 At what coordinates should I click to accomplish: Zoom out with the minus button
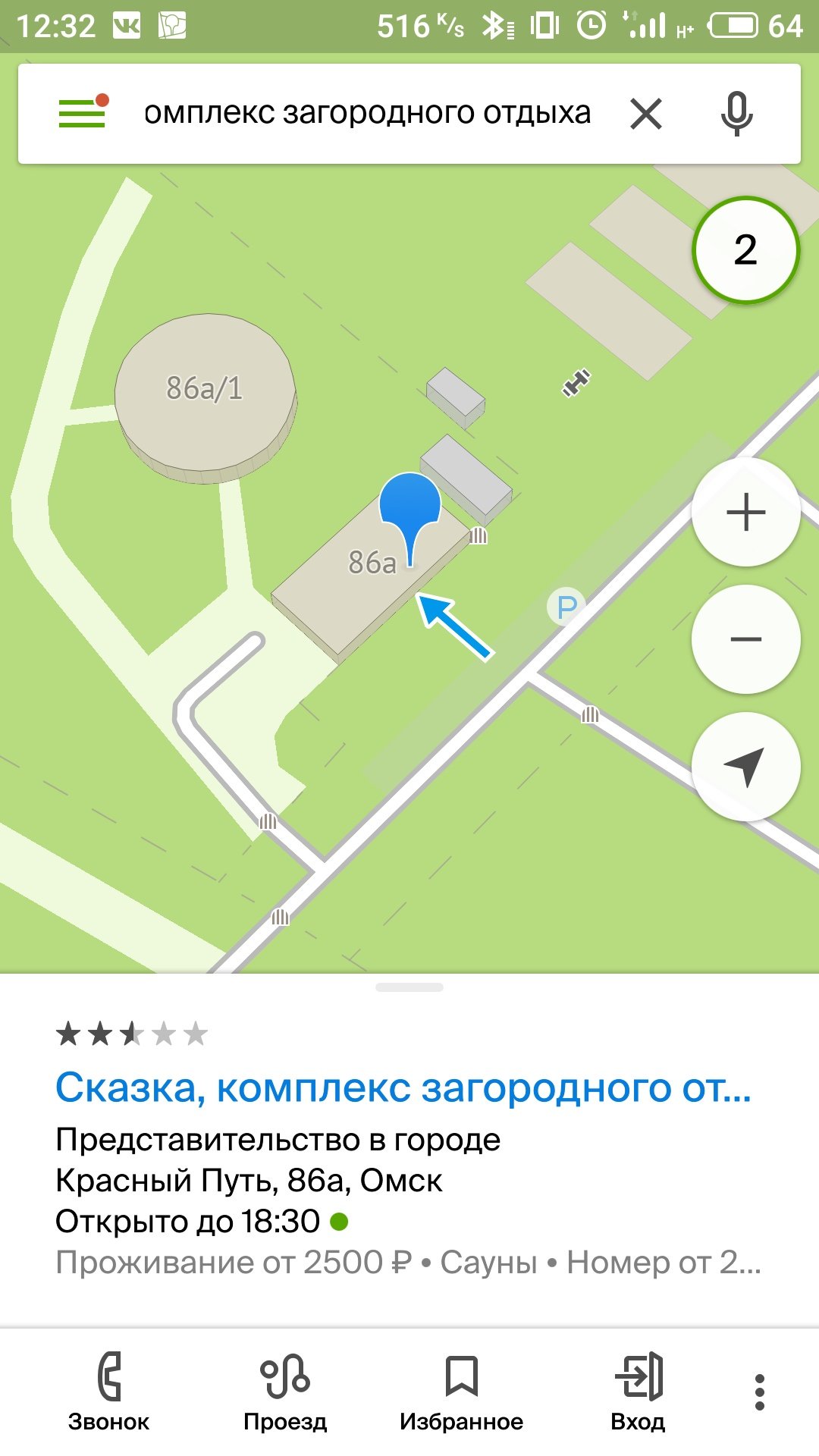tap(746, 641)
